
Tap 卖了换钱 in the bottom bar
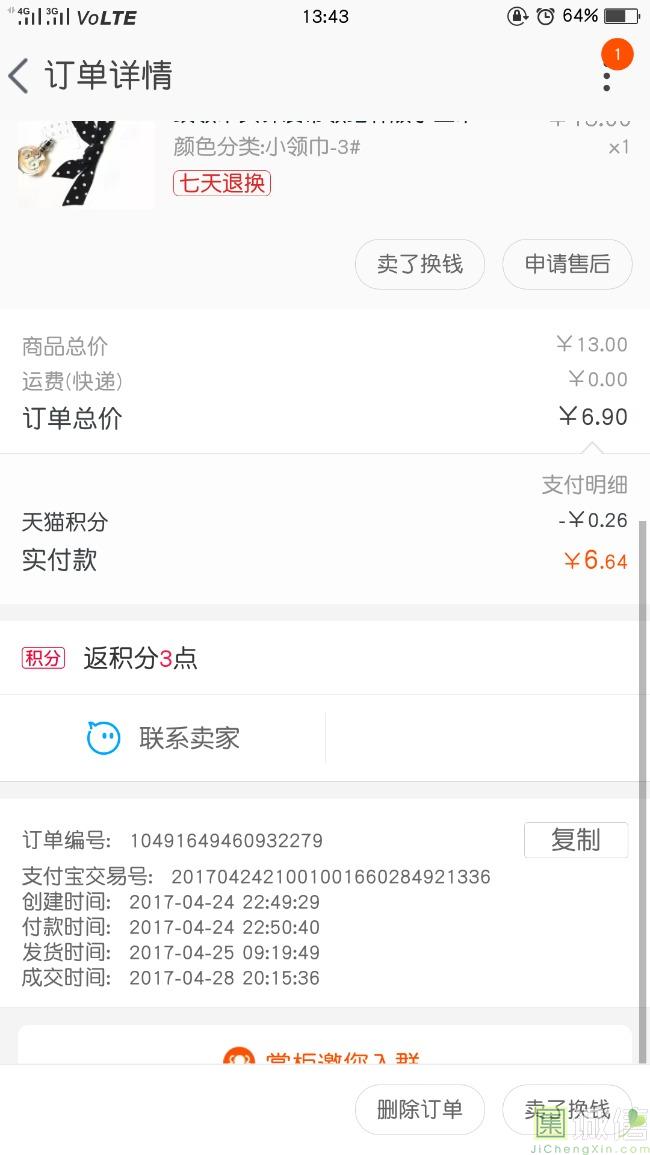(567, 1109)
